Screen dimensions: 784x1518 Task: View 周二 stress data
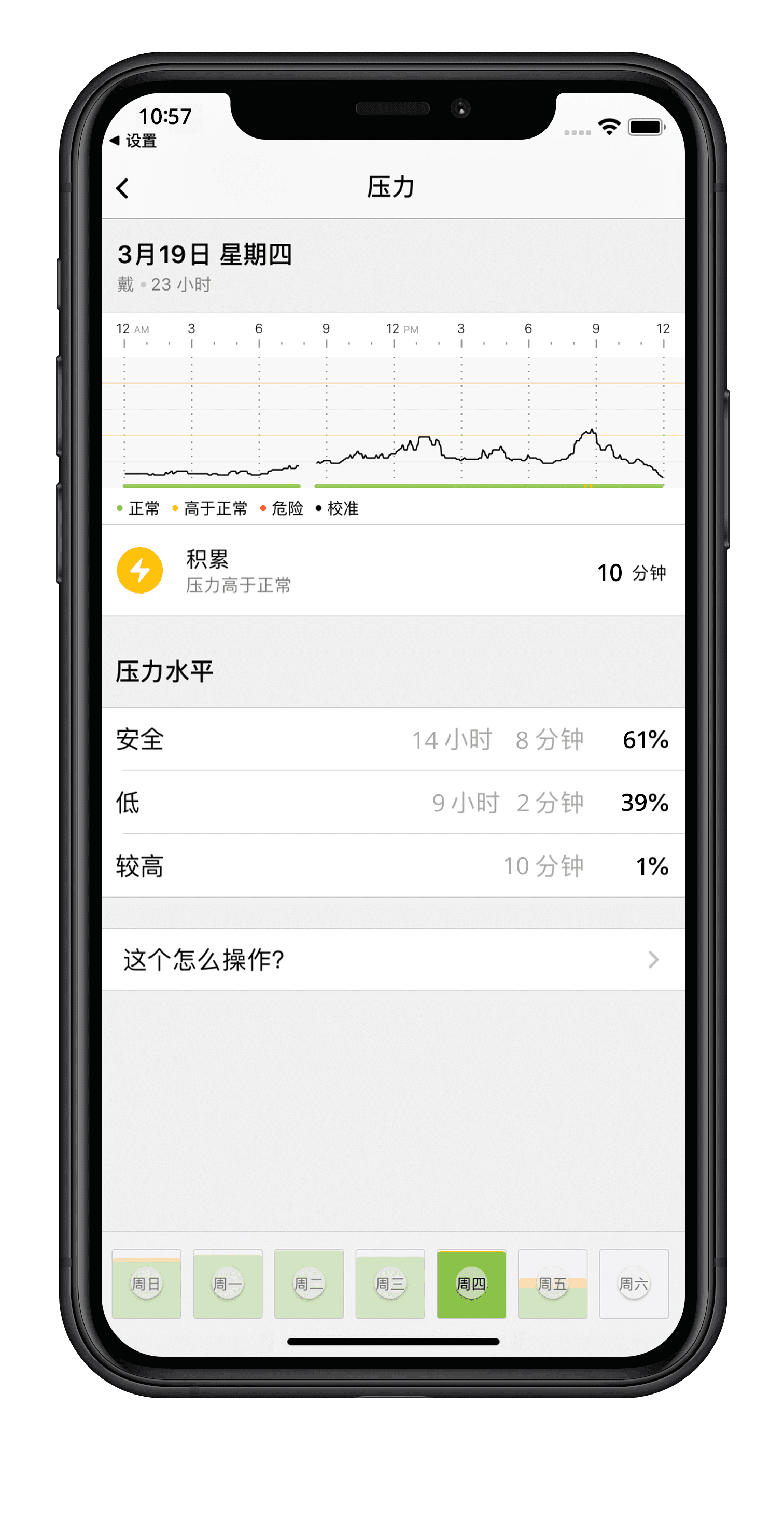point(309,1284)
